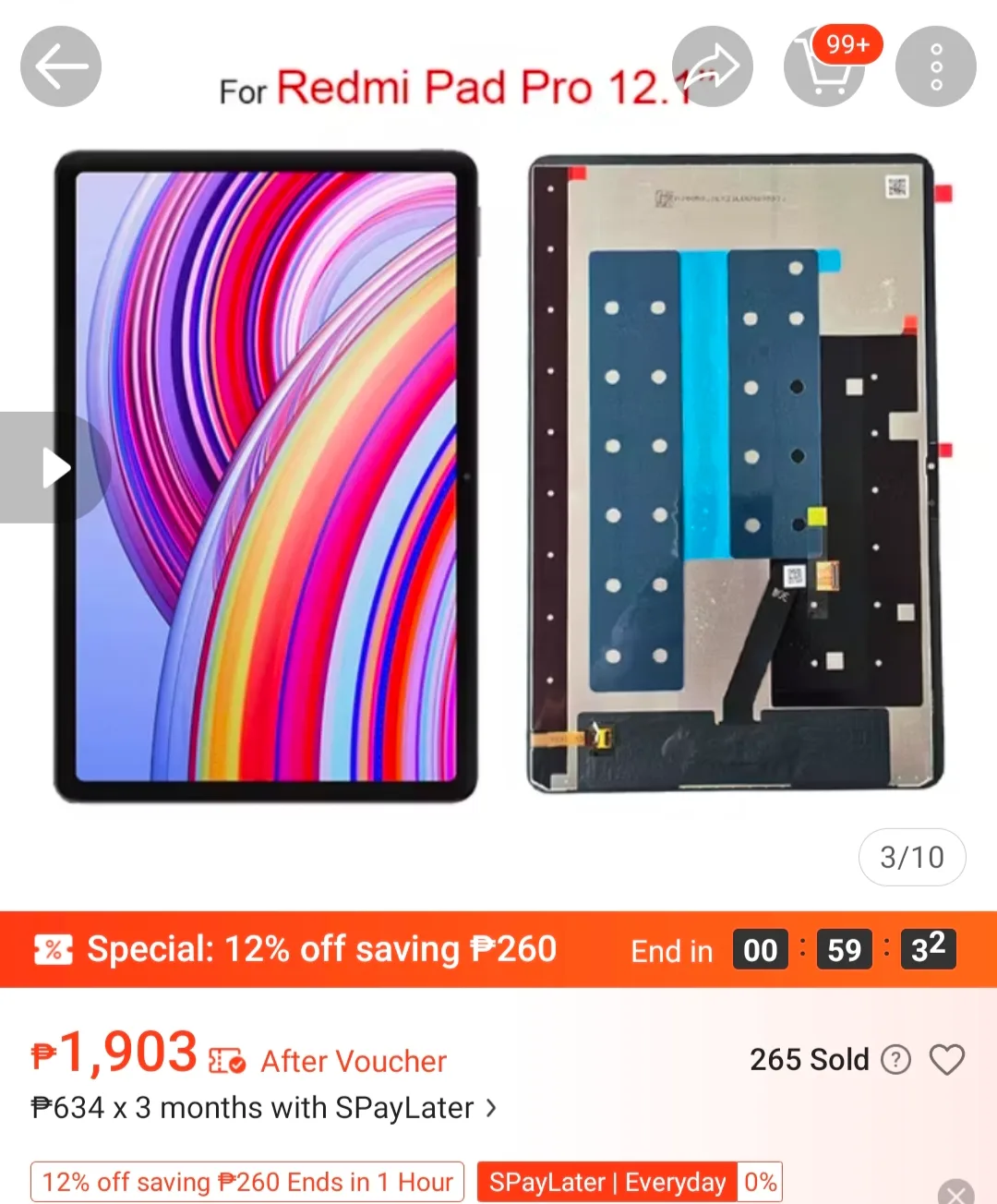Open the sold count help icon
The image size is (997, 1204).
(x=895, y=1059)
